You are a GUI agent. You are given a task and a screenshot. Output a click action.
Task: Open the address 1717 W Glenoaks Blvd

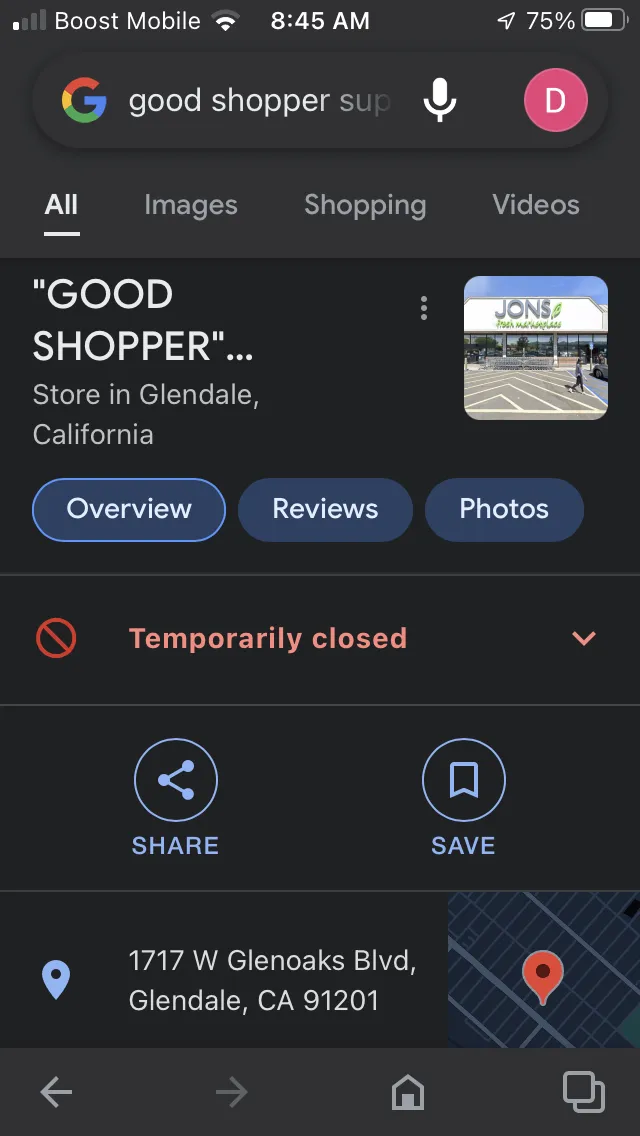[x=273, y=980]
